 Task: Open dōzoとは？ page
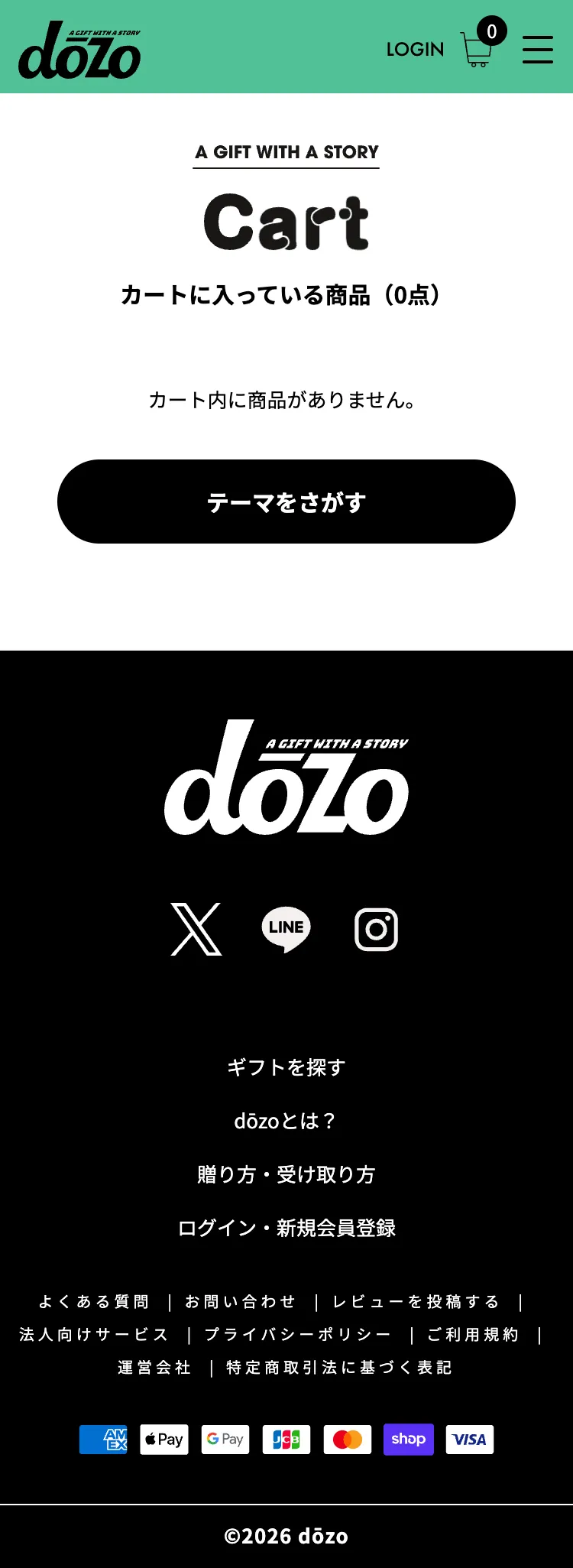286,1121
